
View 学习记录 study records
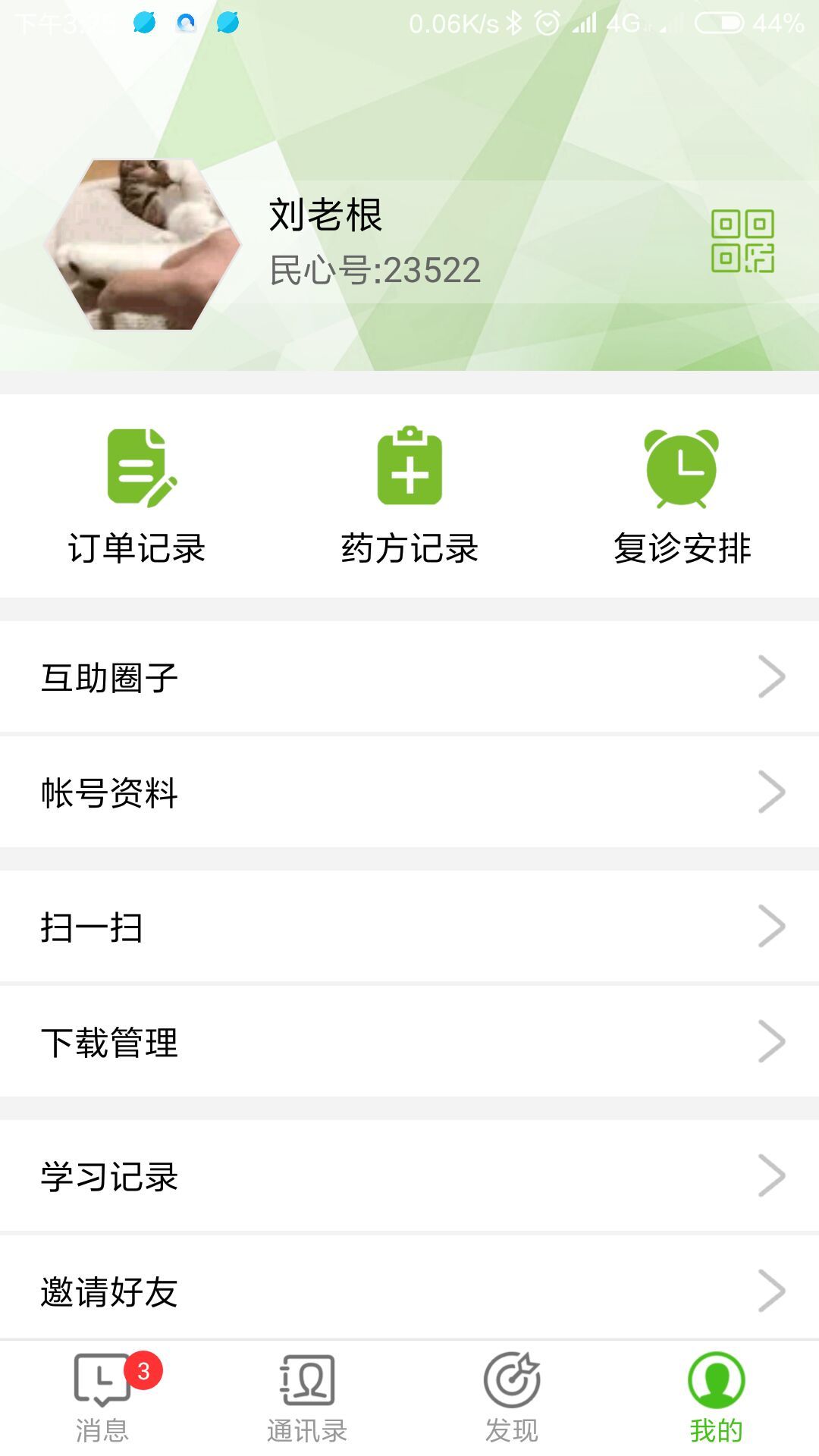pos(409,1176)
